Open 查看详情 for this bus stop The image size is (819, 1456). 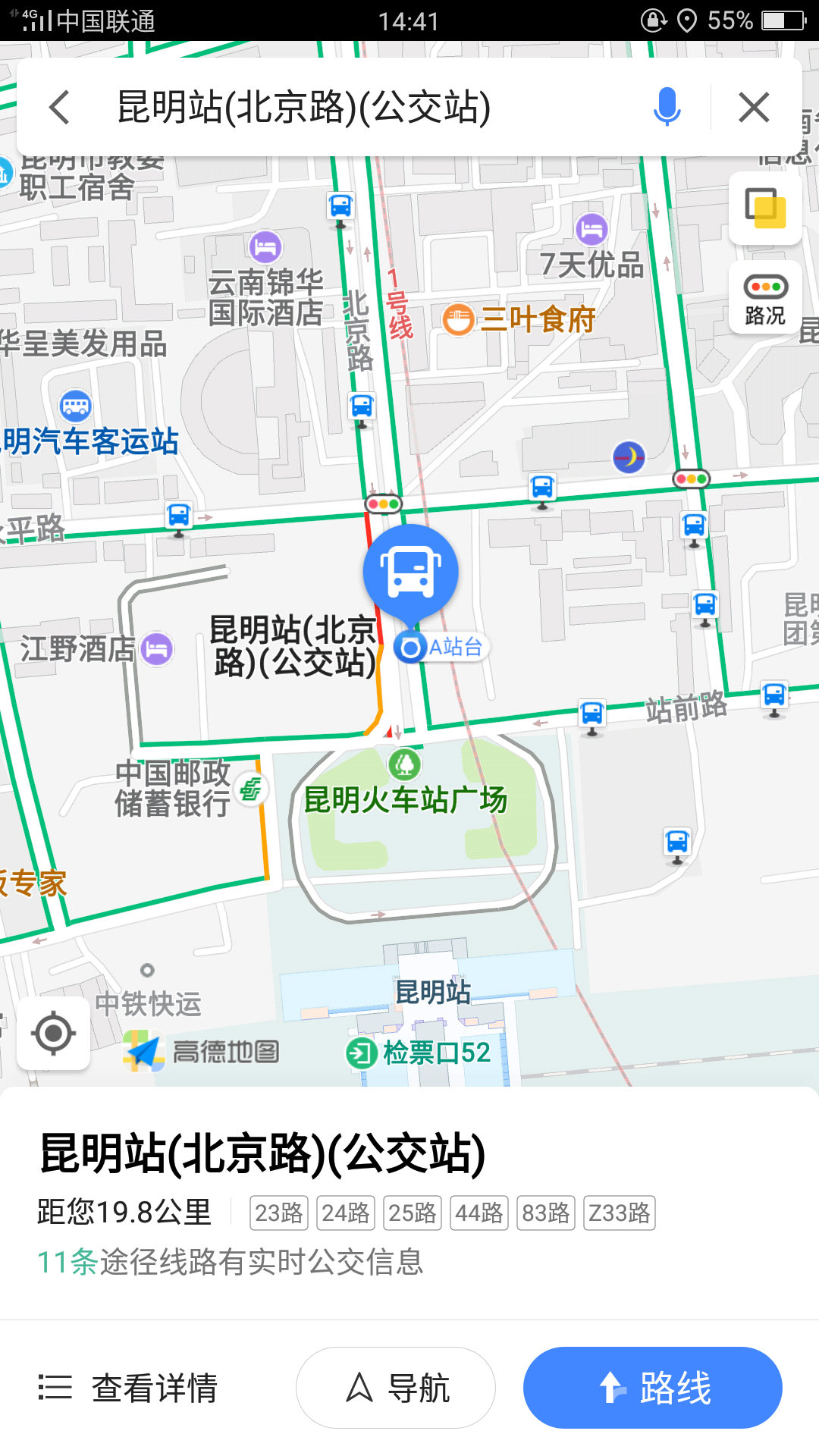[x=129, y=1388]
